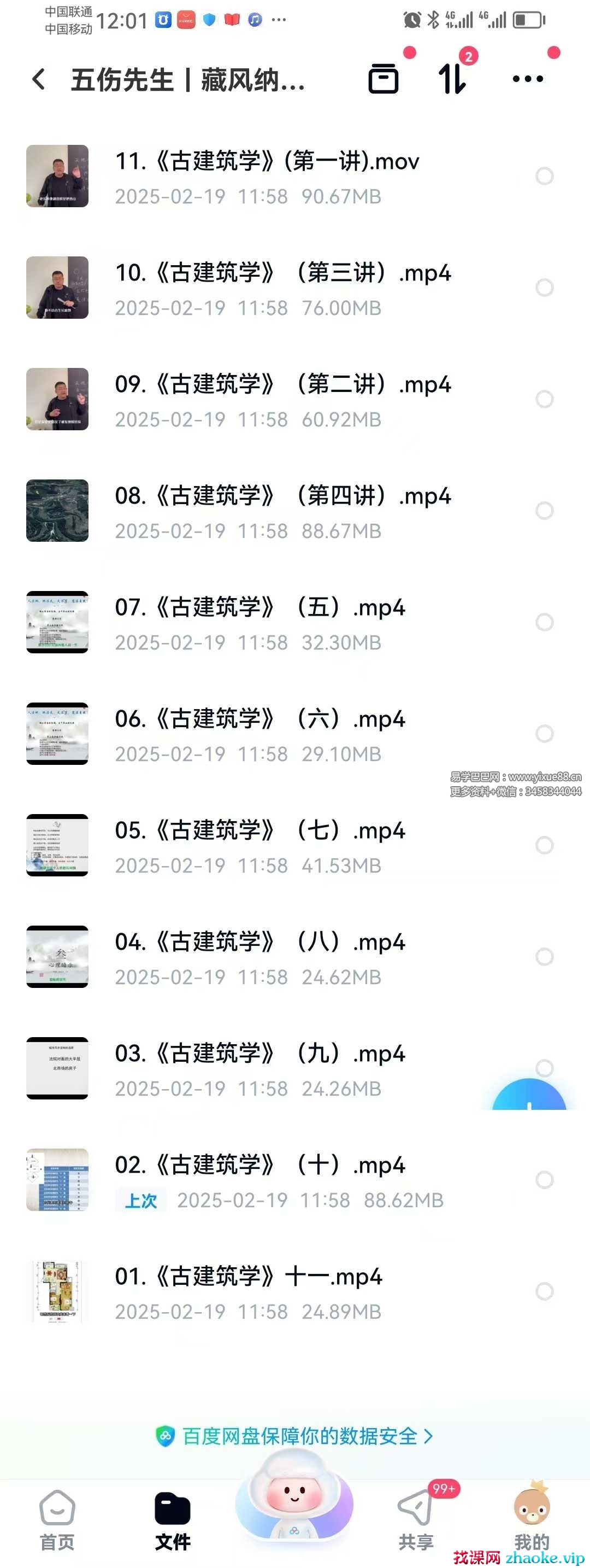Play video 10.《古建筑学》（第三讲）.mp4
The image size is (590, 1568).
tap(282, 273)
